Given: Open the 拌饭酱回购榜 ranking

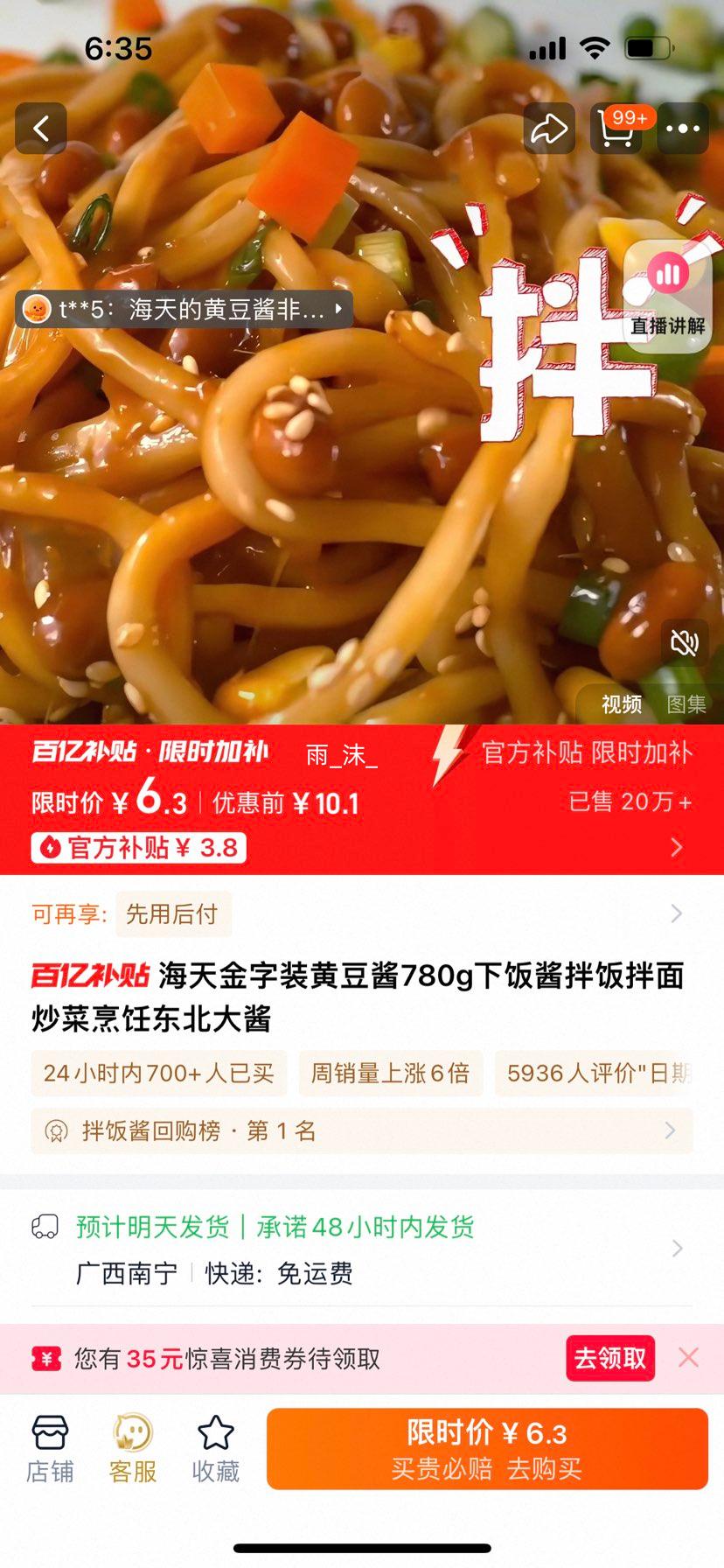Looking at the screenshot, I should [x=361, y=1131].
